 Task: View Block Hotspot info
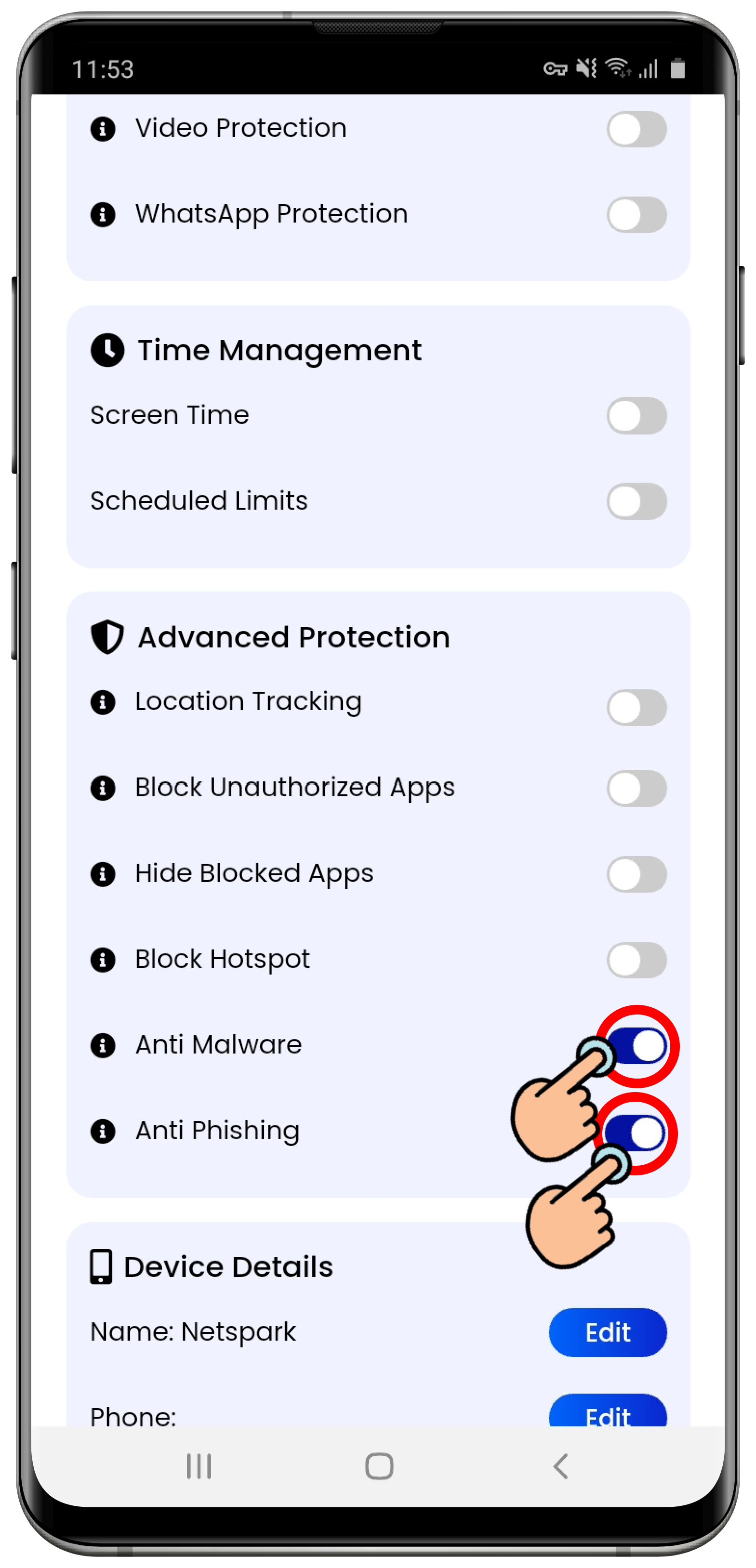103,960
